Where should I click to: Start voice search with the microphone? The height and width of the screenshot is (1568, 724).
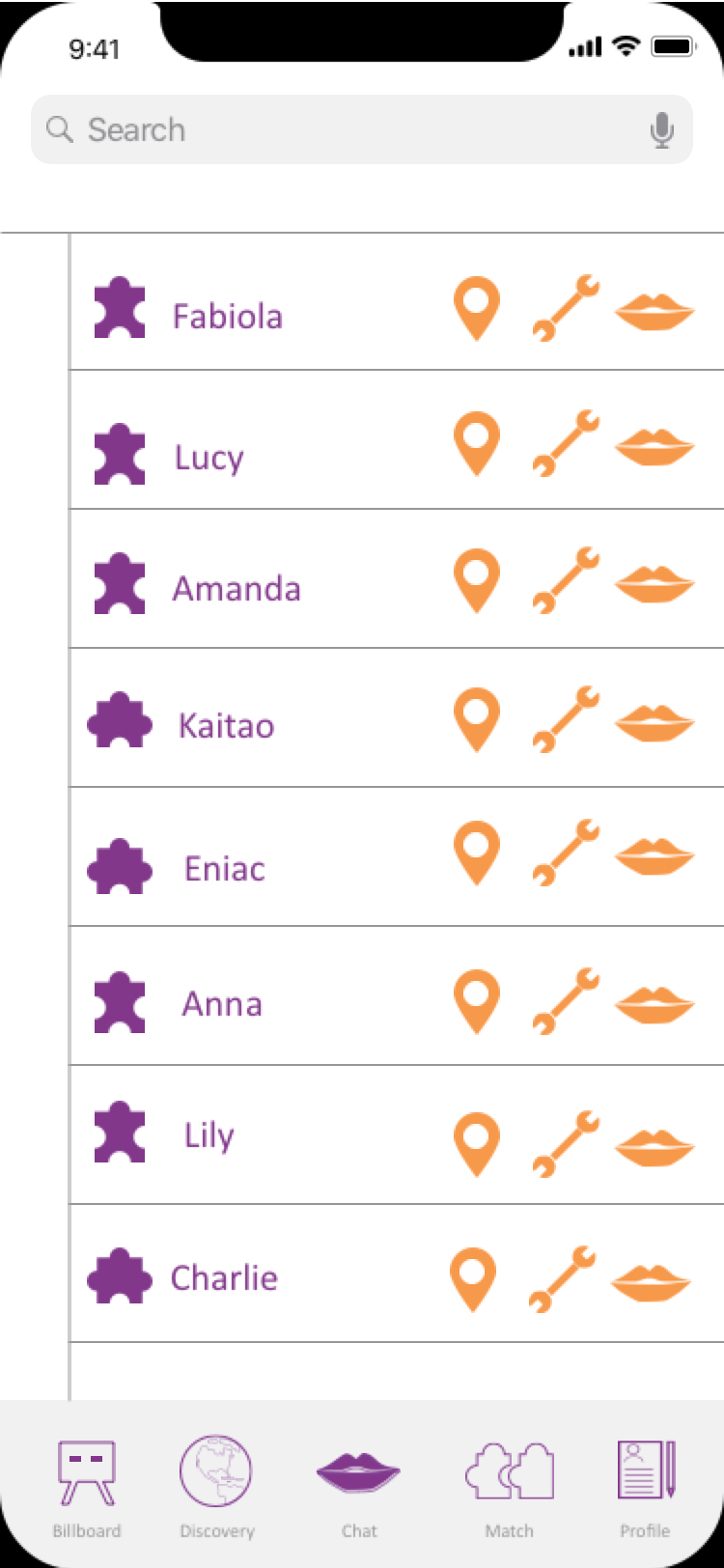(x=661, y=130)
